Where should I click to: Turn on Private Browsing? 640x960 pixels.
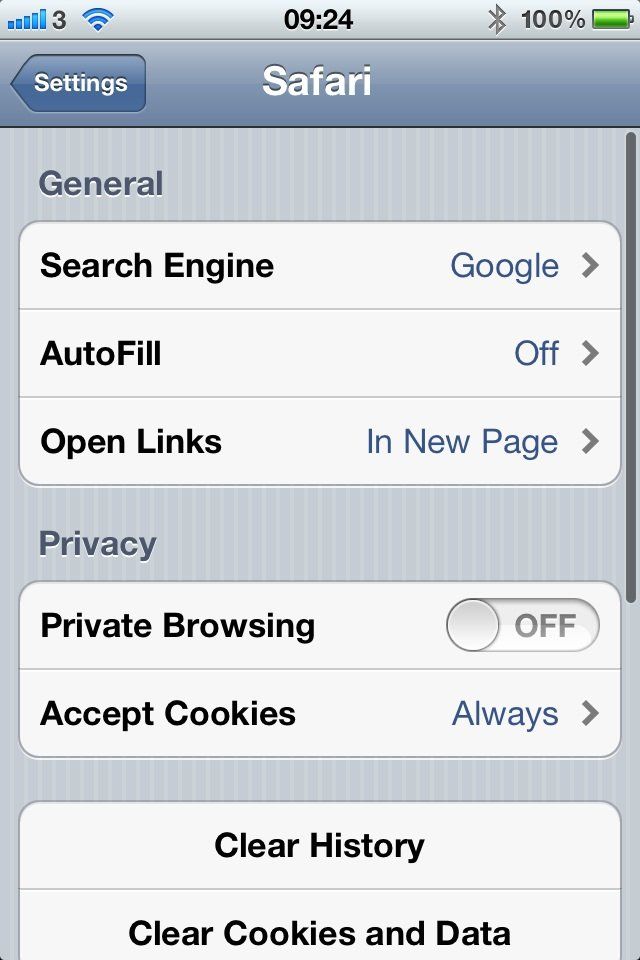(x=522, y=627)
